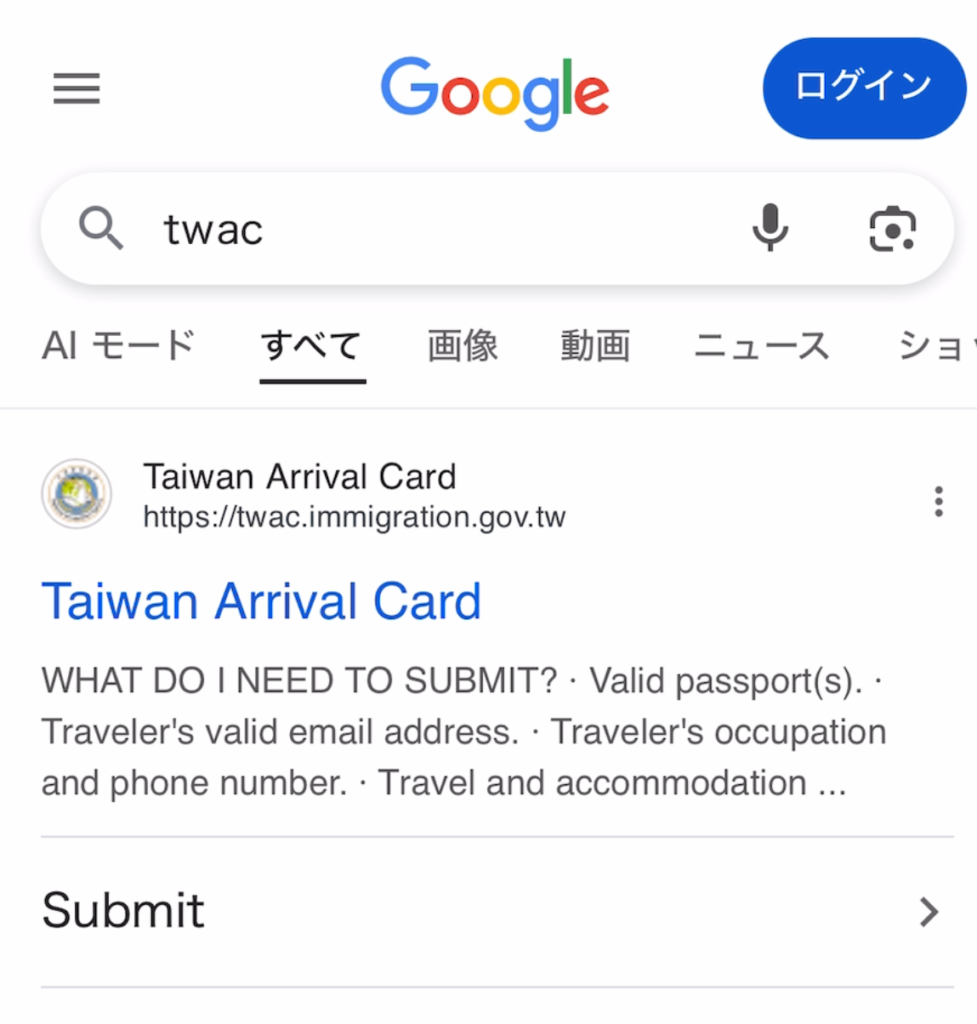
Task: Start voice search with the microphone
Action: 769,229
